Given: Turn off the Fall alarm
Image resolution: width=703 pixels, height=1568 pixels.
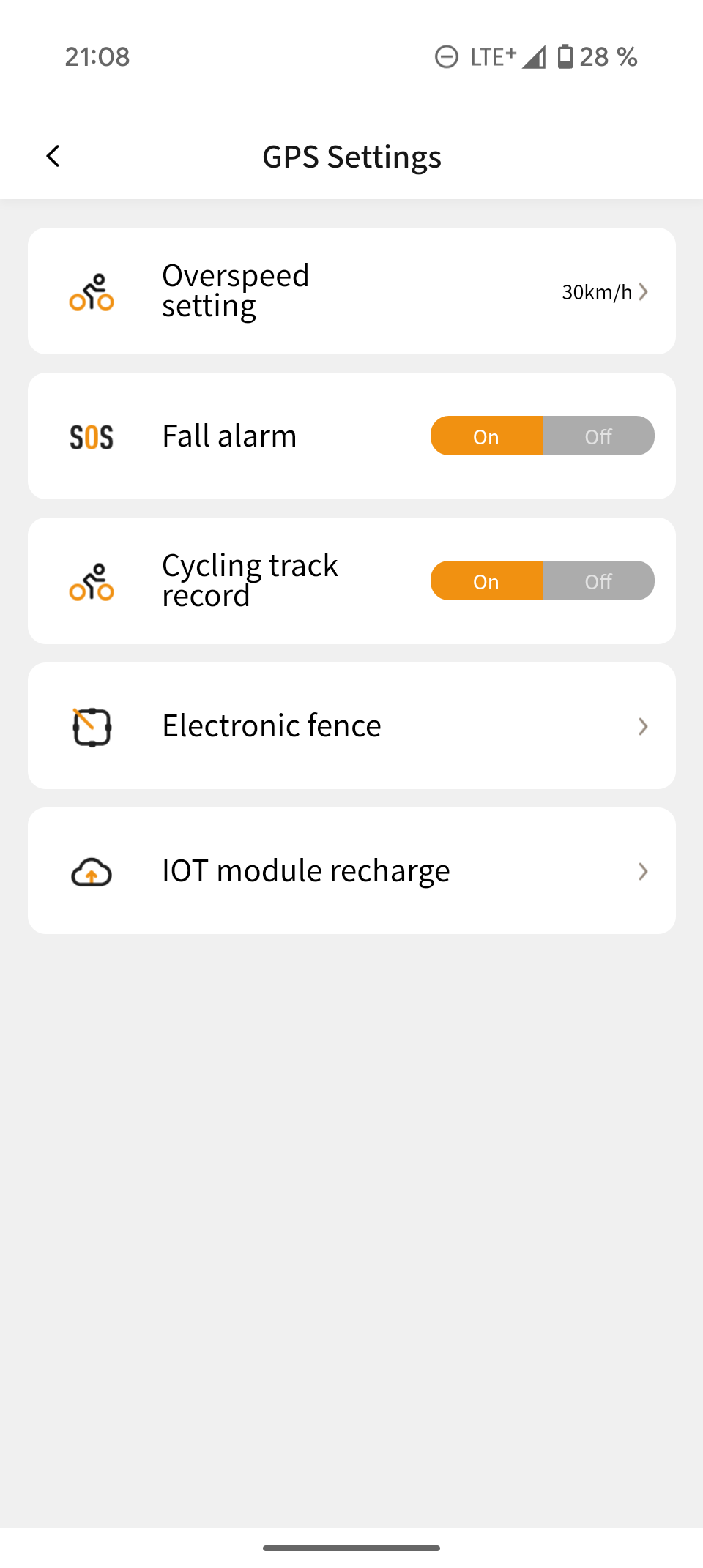Looking at the screenshot, I should point(598,436).
